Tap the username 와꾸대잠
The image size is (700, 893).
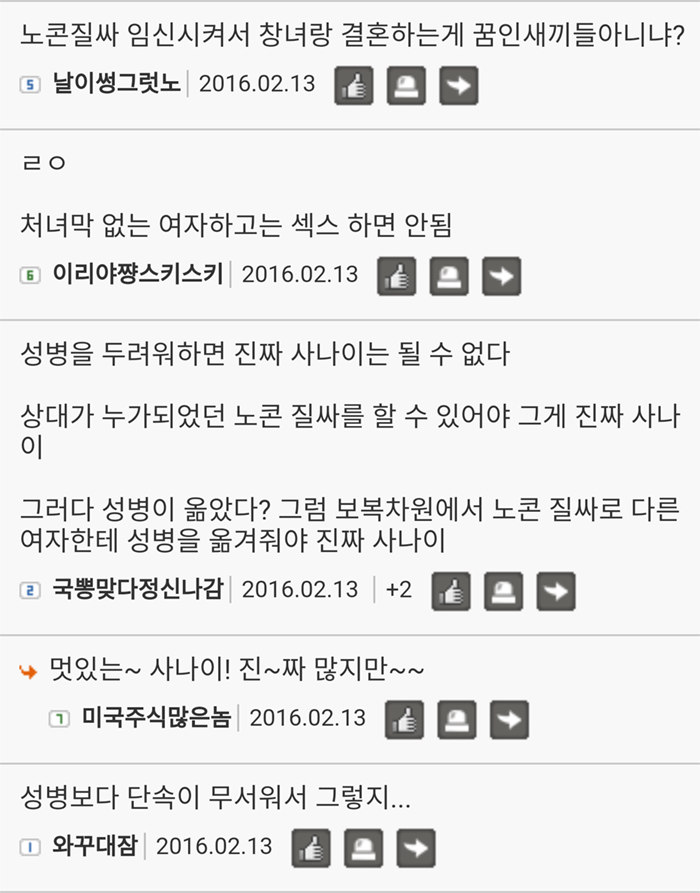point(95,846)
